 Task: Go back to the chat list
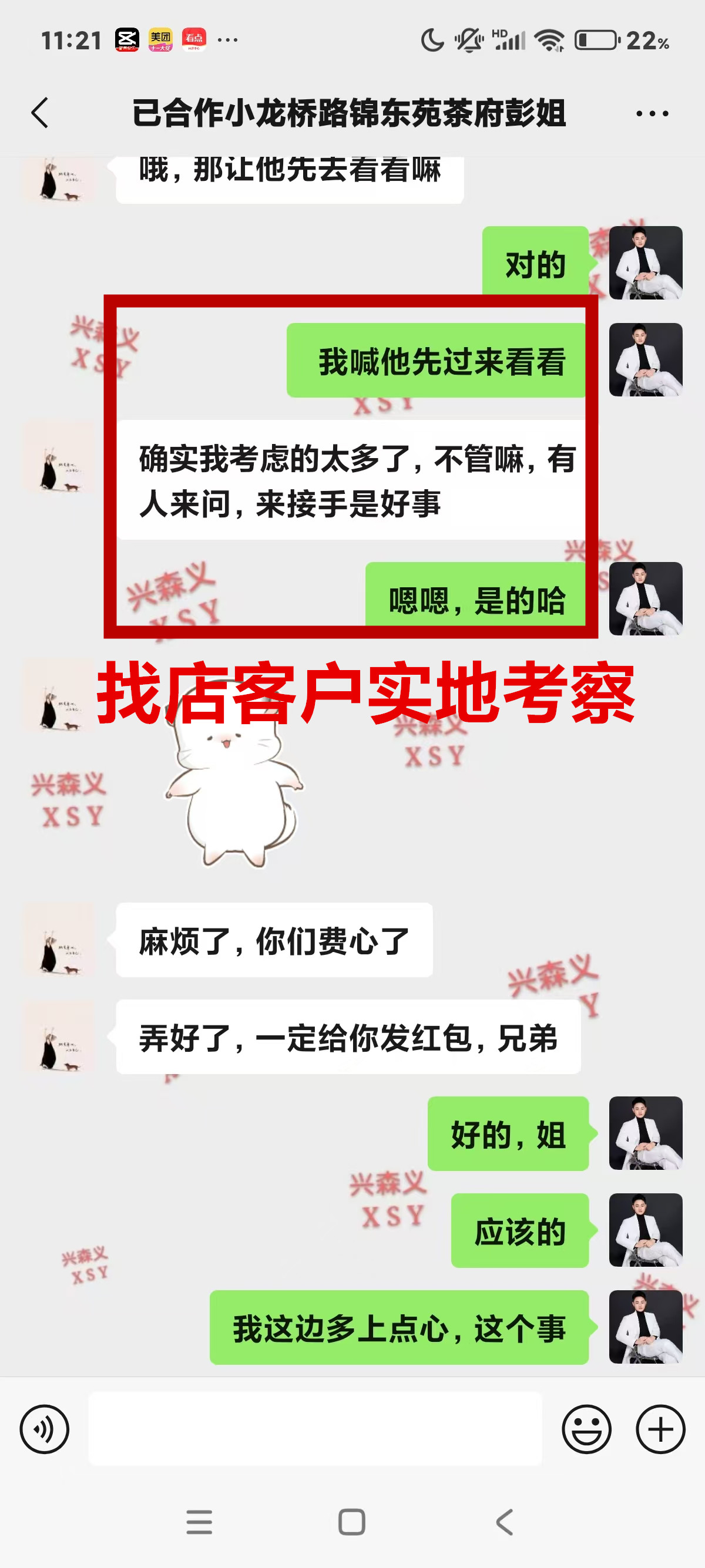pyautogui.click(x=40, y=113)
